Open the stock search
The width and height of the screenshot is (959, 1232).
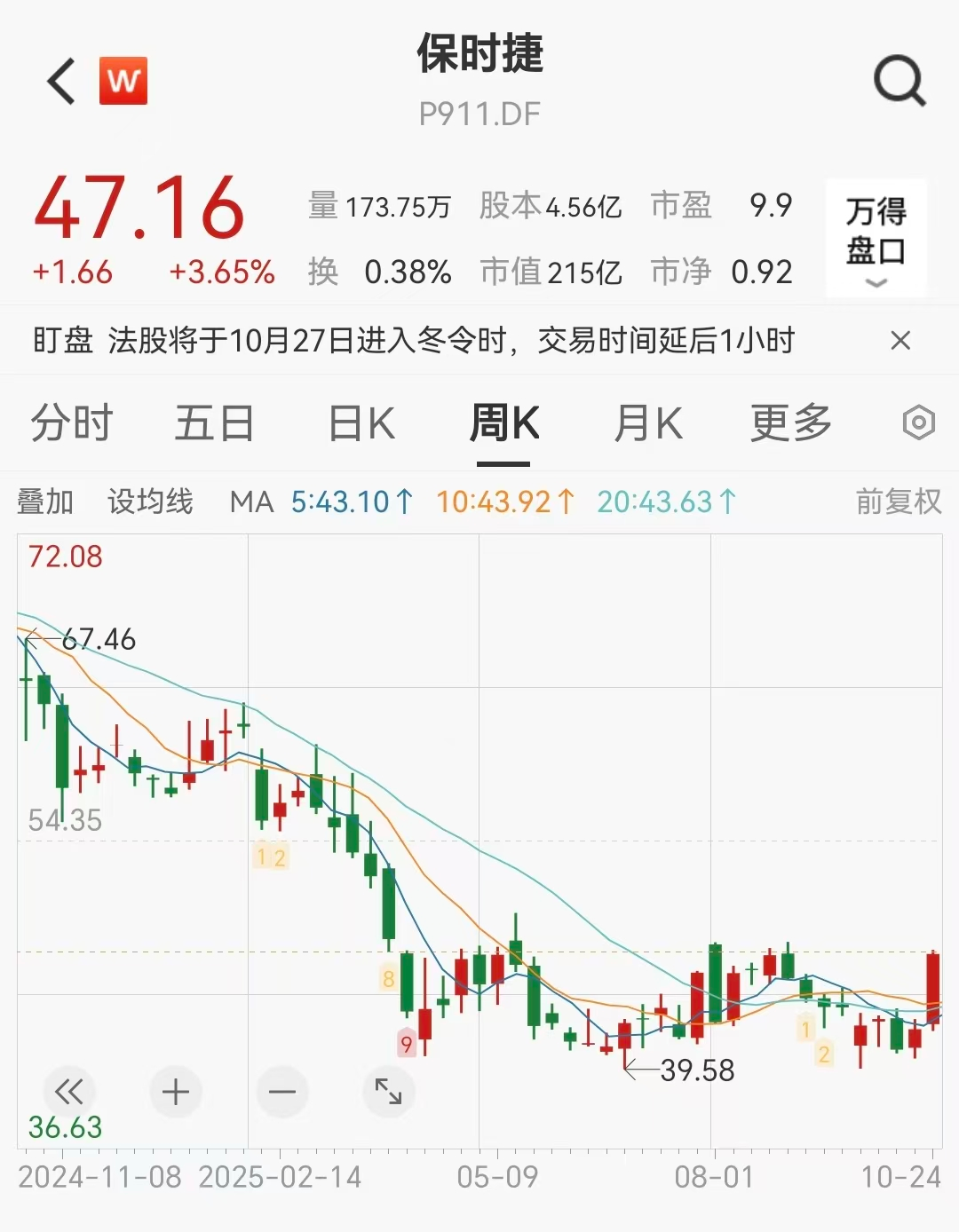point(900,82)
